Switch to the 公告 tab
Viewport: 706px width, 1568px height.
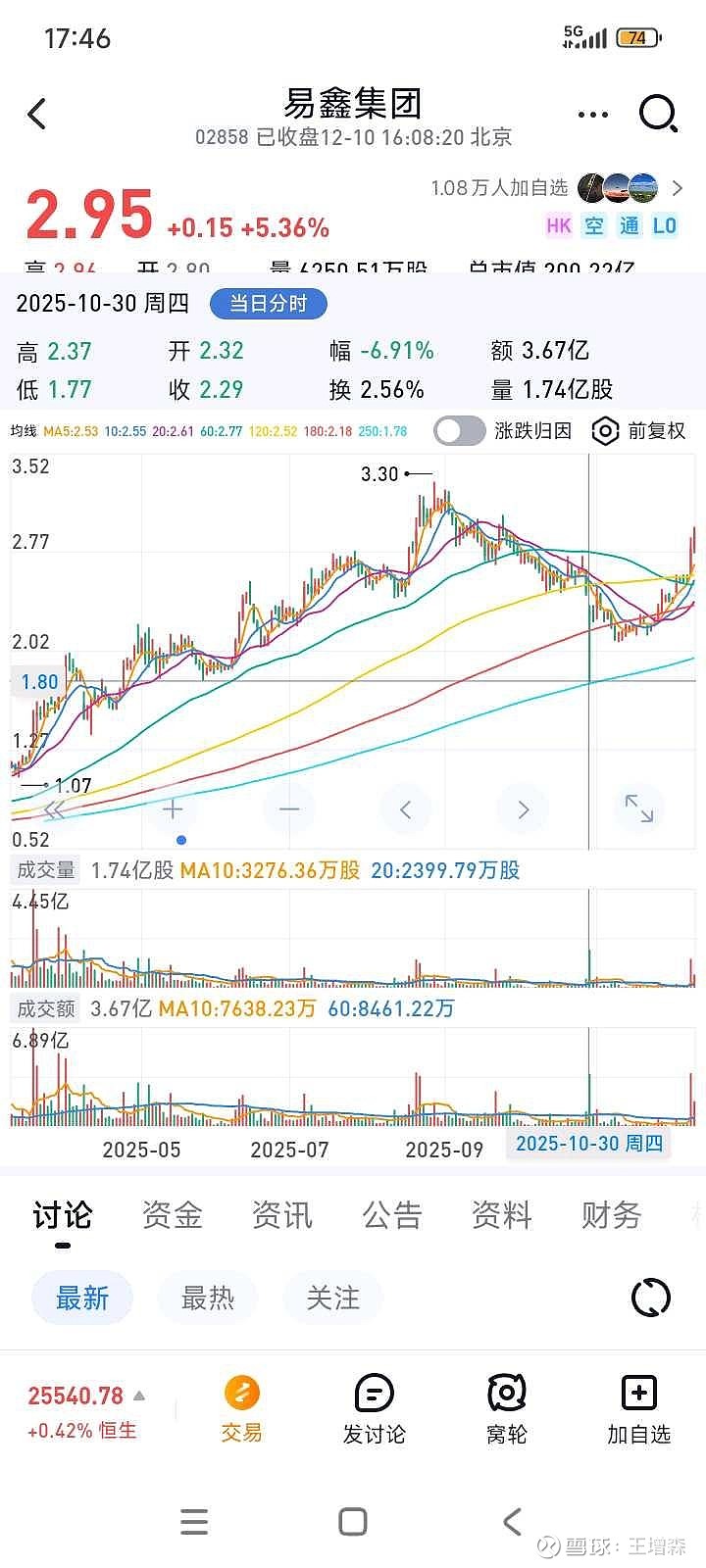391,1214
